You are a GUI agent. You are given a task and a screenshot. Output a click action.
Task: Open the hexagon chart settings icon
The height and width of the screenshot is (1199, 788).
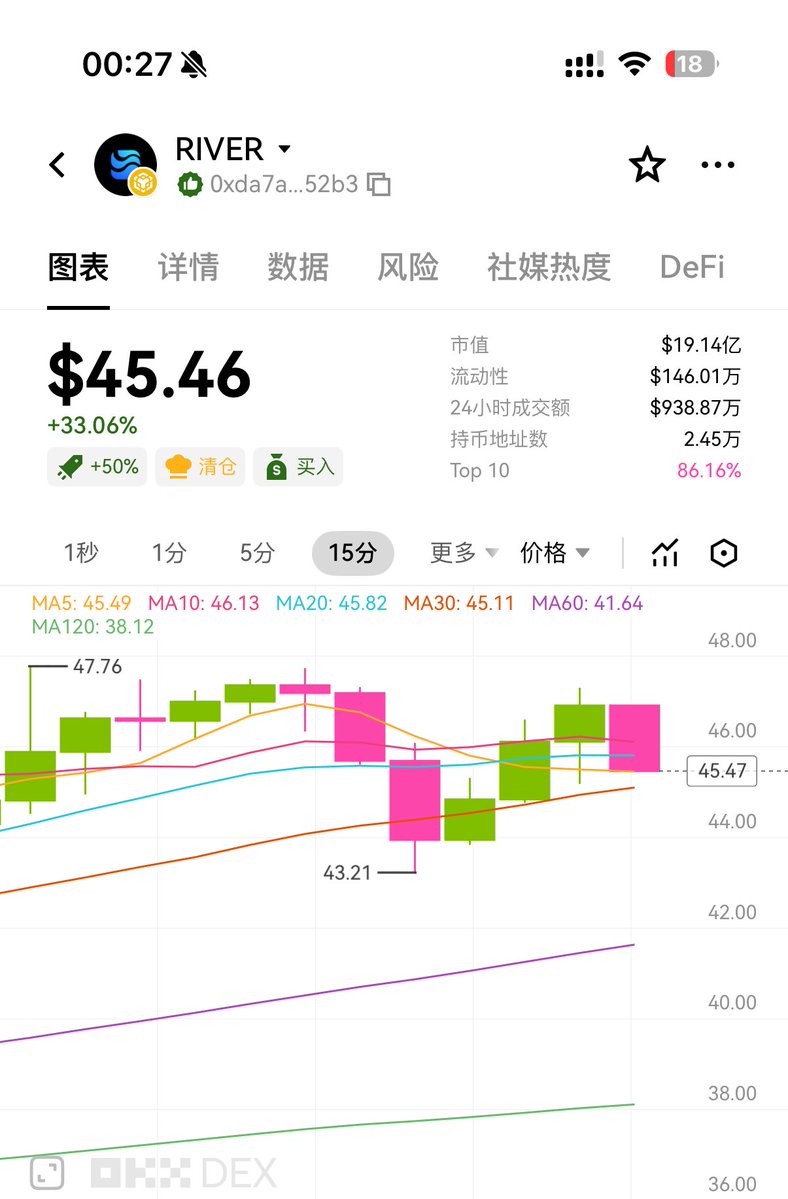tap(723, 553)
